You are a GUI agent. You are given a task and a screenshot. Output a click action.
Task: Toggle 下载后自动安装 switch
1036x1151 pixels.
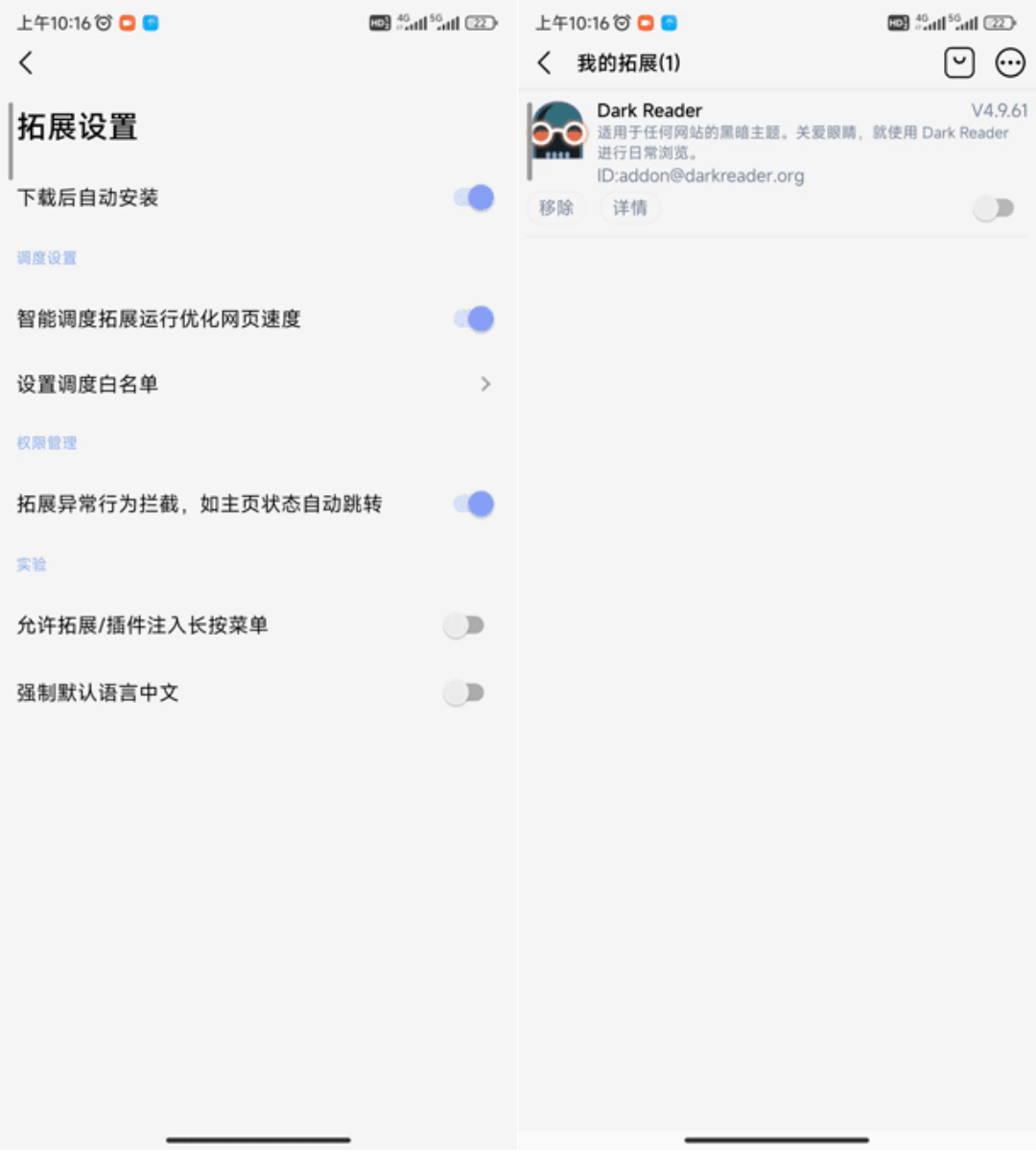coord(474,198)
